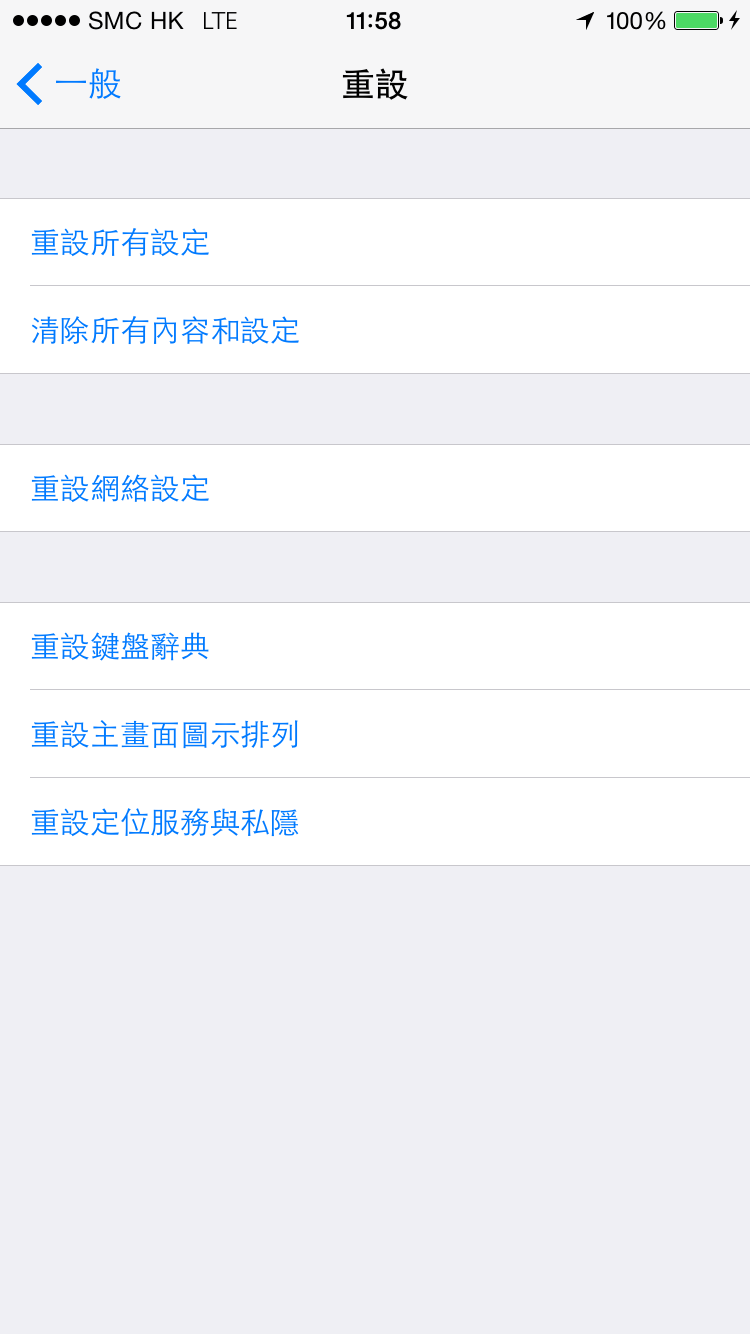Select 重設鍵盤辭典
This screenshot has height=1334, width=750.
pos(375,646)
